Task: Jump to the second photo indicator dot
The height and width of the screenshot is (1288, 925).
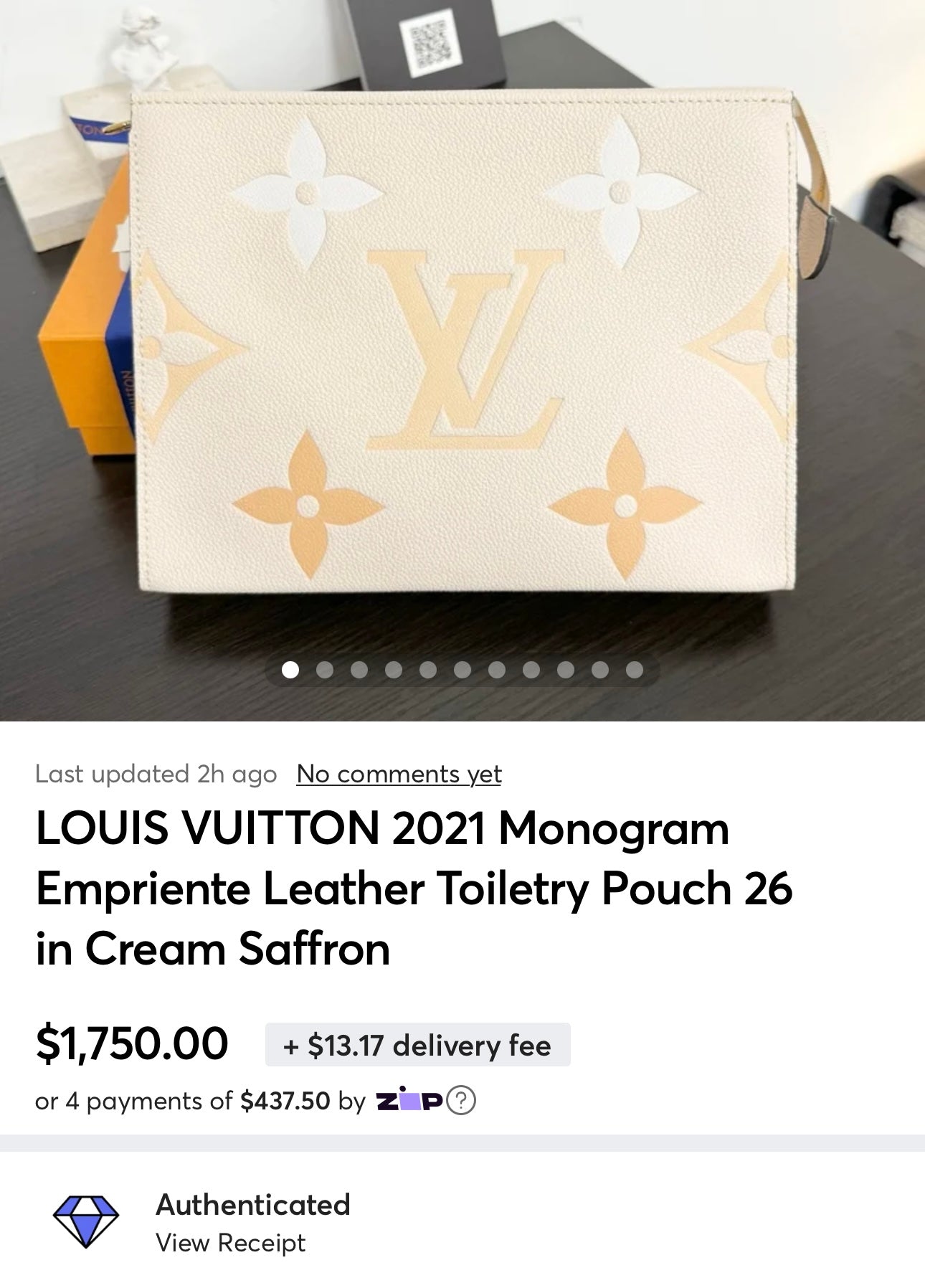Action: [325, 670]
